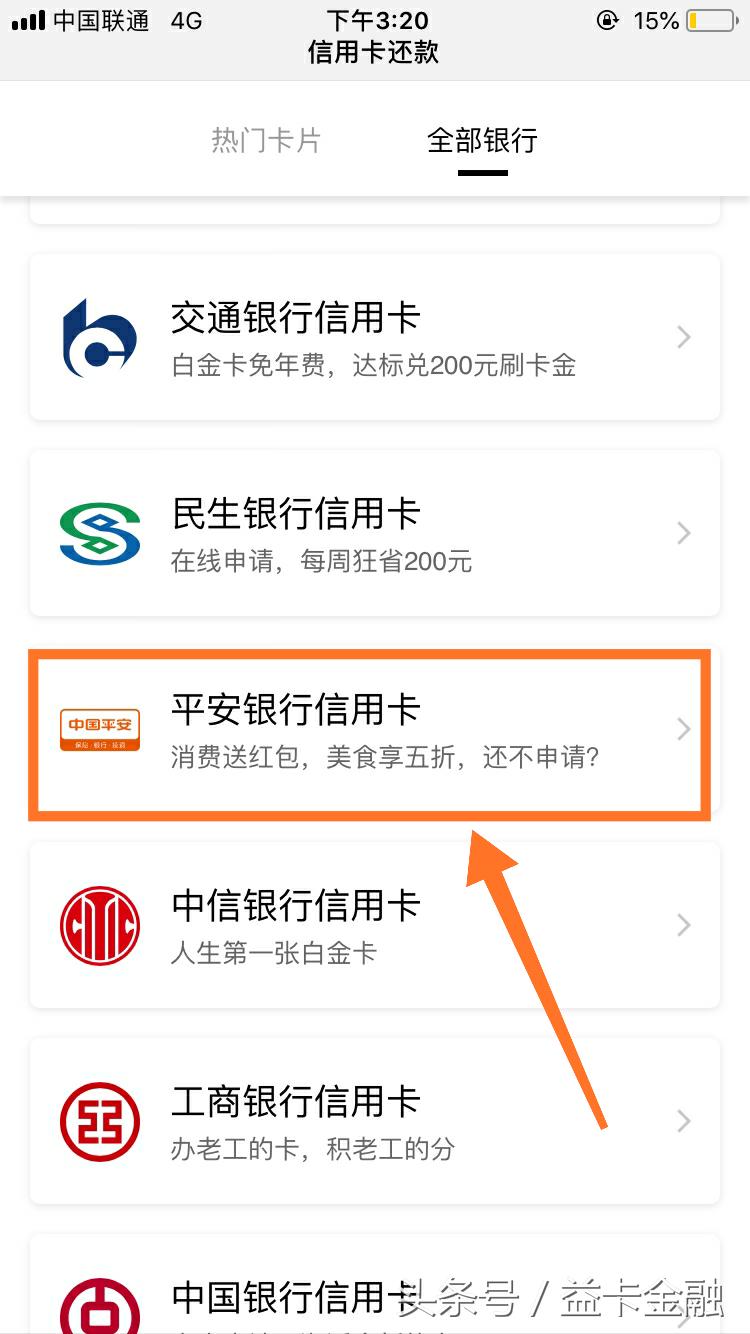Tap the orientation lock icon in status bar
The height and width of the screenshot is (1334, 750).
[608, 20]
